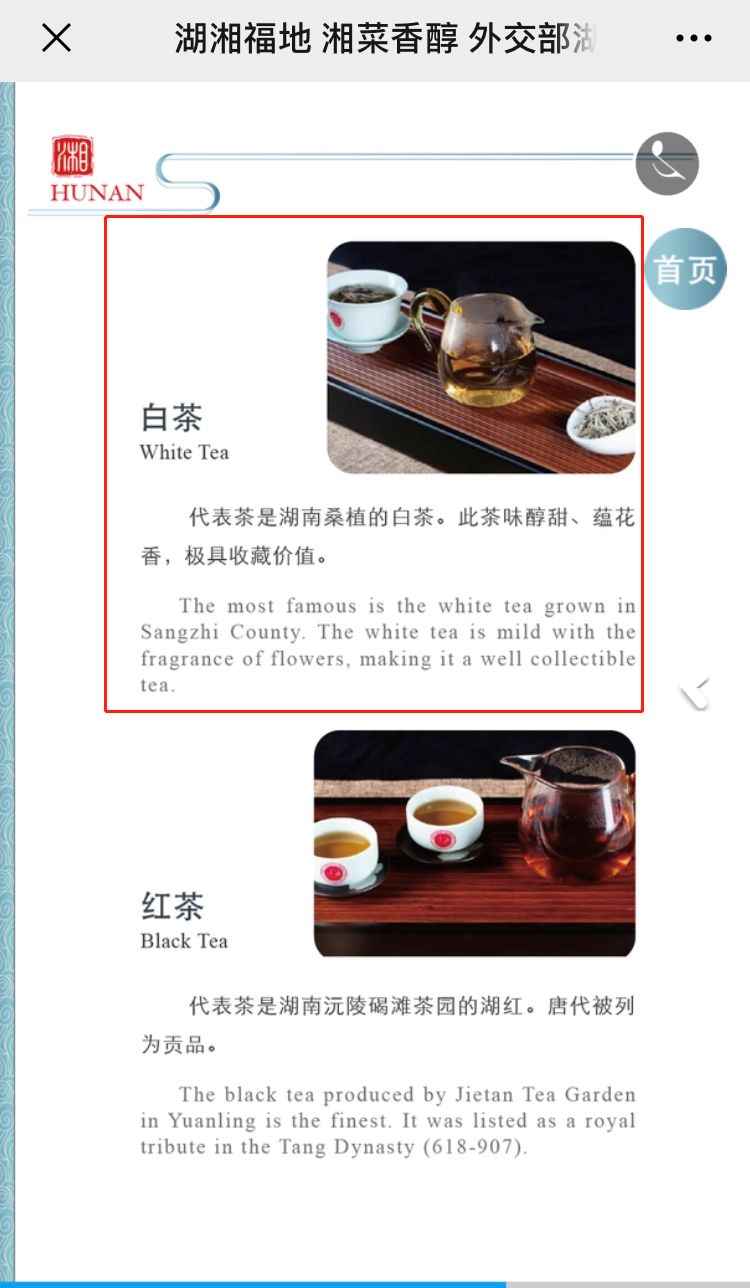Go to 首页 home page

(685, 269)
